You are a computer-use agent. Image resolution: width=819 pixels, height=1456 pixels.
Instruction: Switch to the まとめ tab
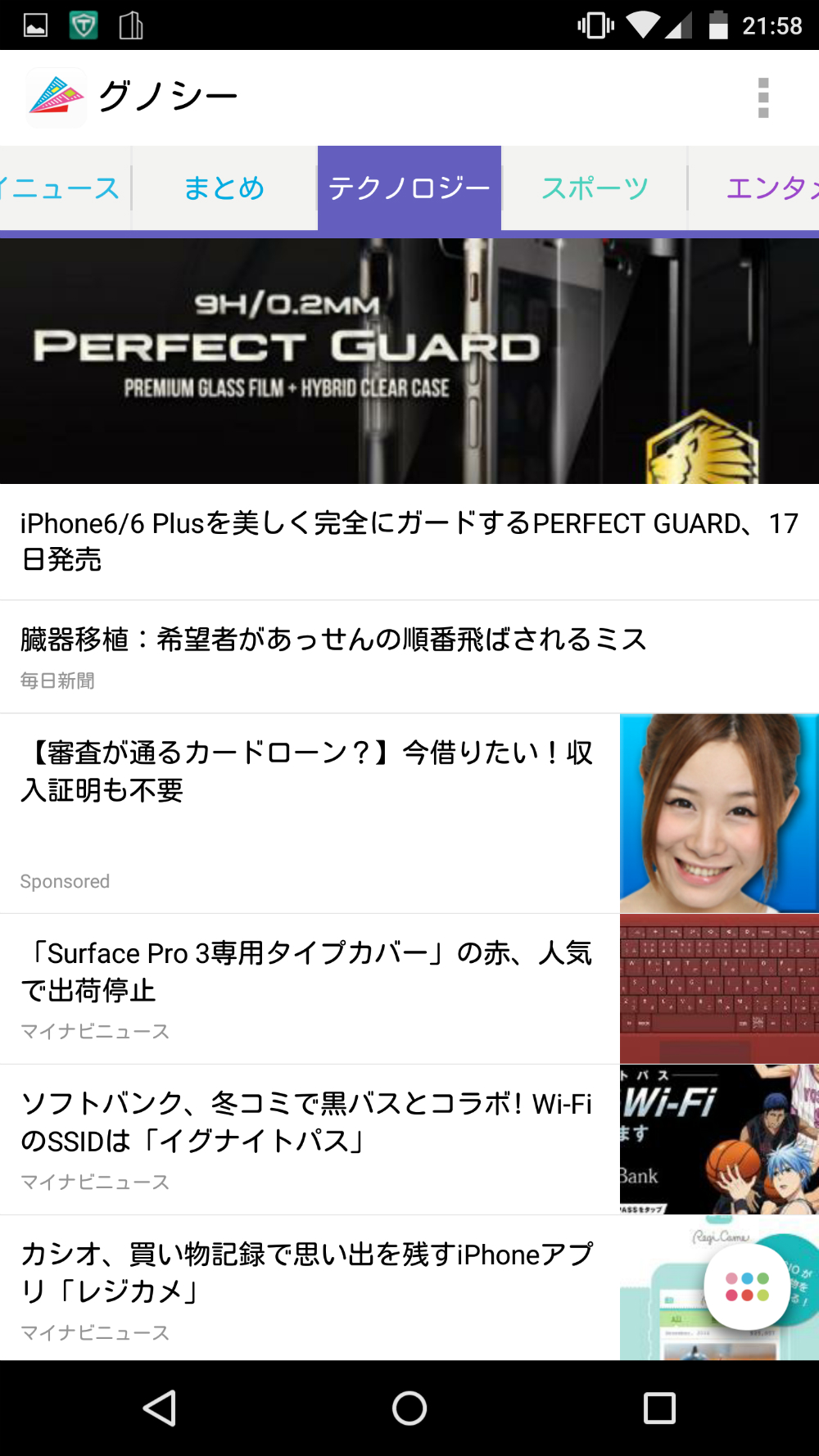(224, 188)
